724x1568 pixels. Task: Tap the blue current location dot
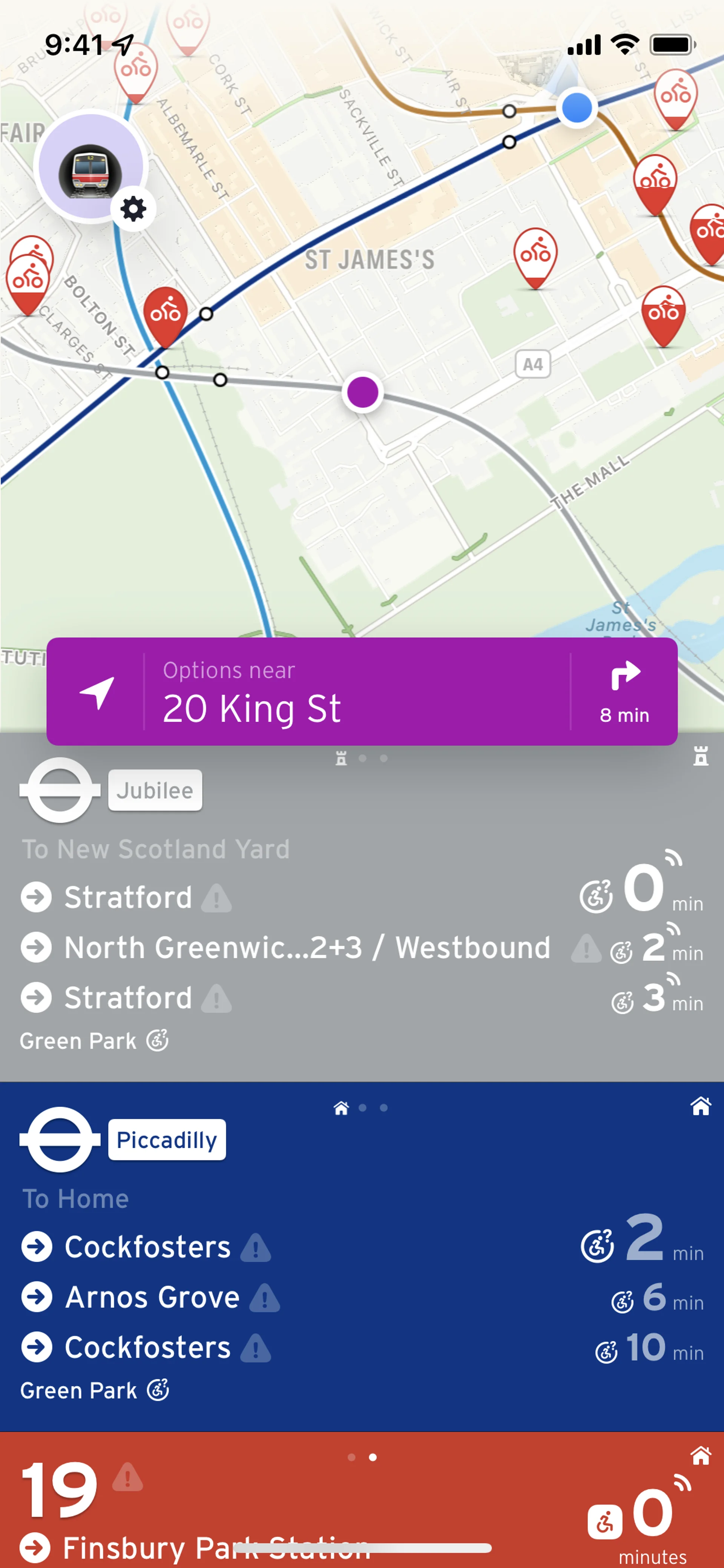[576, 108]
